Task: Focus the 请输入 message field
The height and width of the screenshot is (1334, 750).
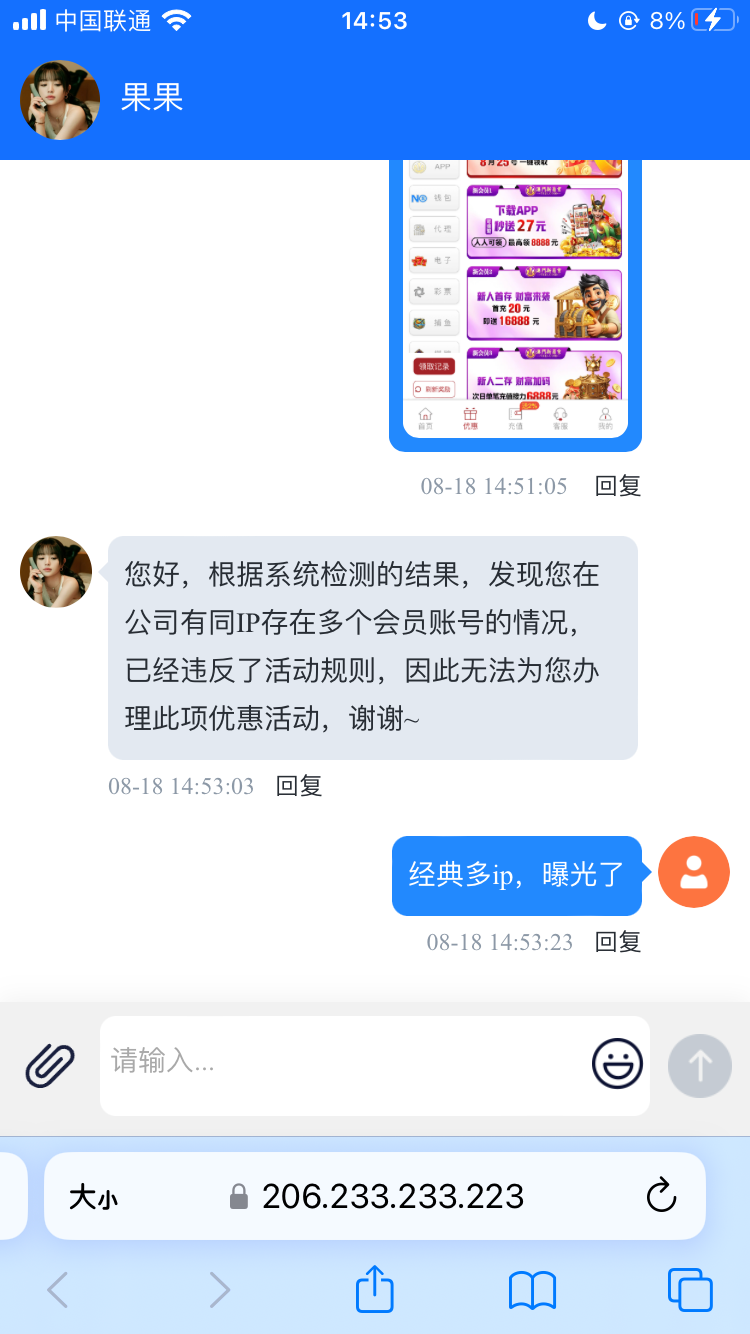Action: (x=340, y=1062)
